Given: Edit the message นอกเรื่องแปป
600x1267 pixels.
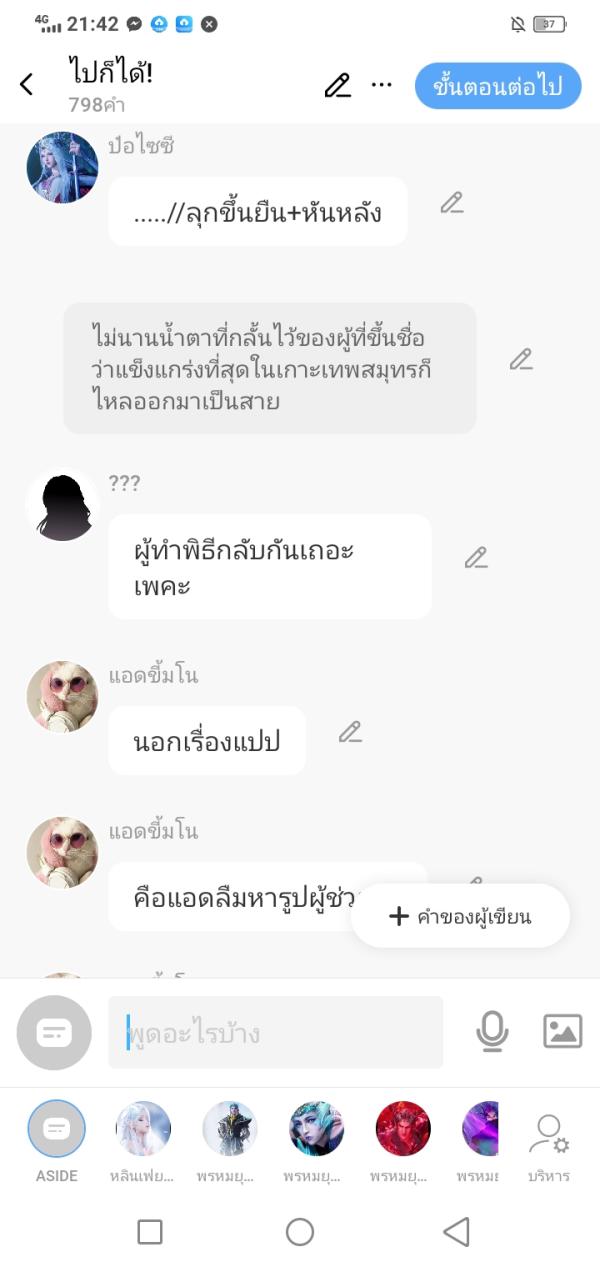Looking at the screenshot, I should [x=350, y=732].
